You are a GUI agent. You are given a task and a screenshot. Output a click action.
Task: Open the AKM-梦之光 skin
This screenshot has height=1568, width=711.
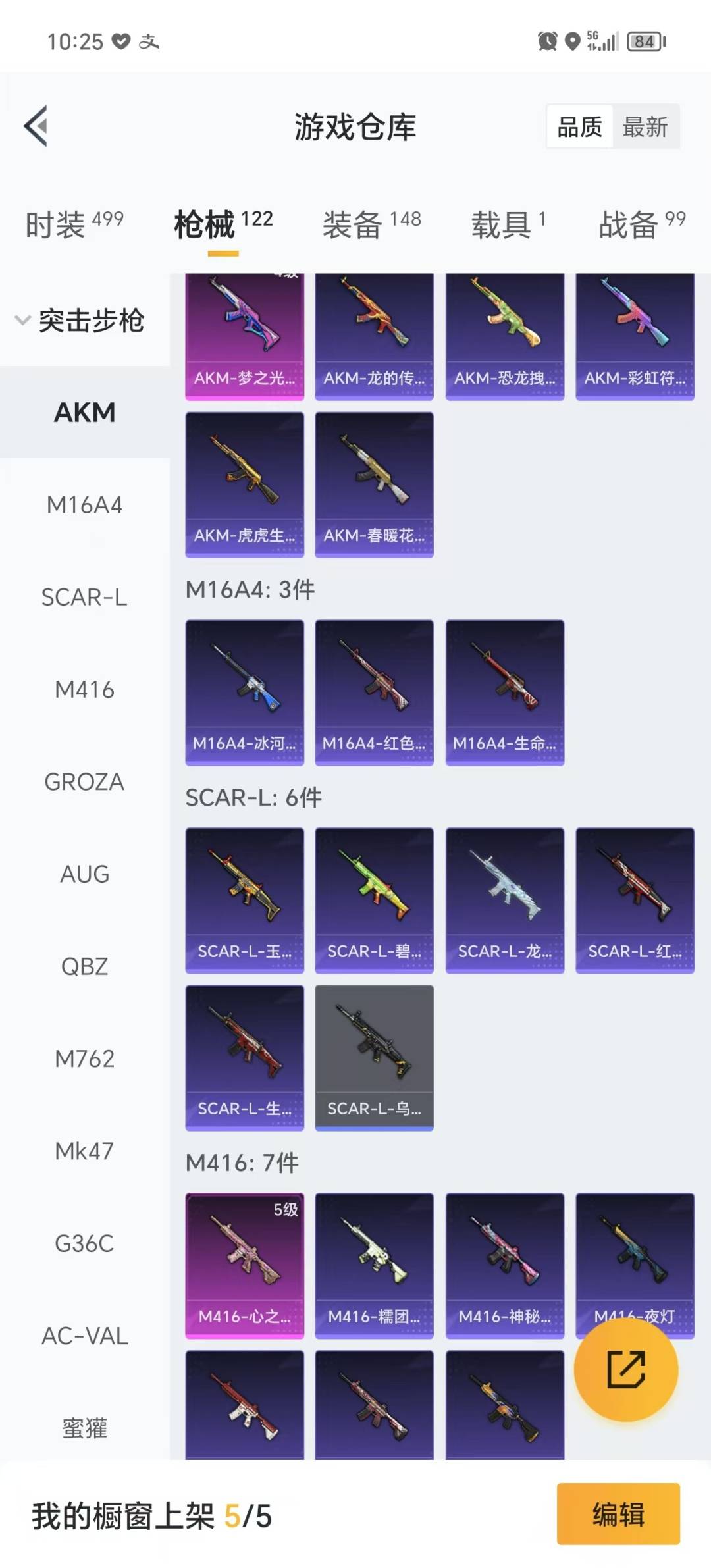(245, 336)
